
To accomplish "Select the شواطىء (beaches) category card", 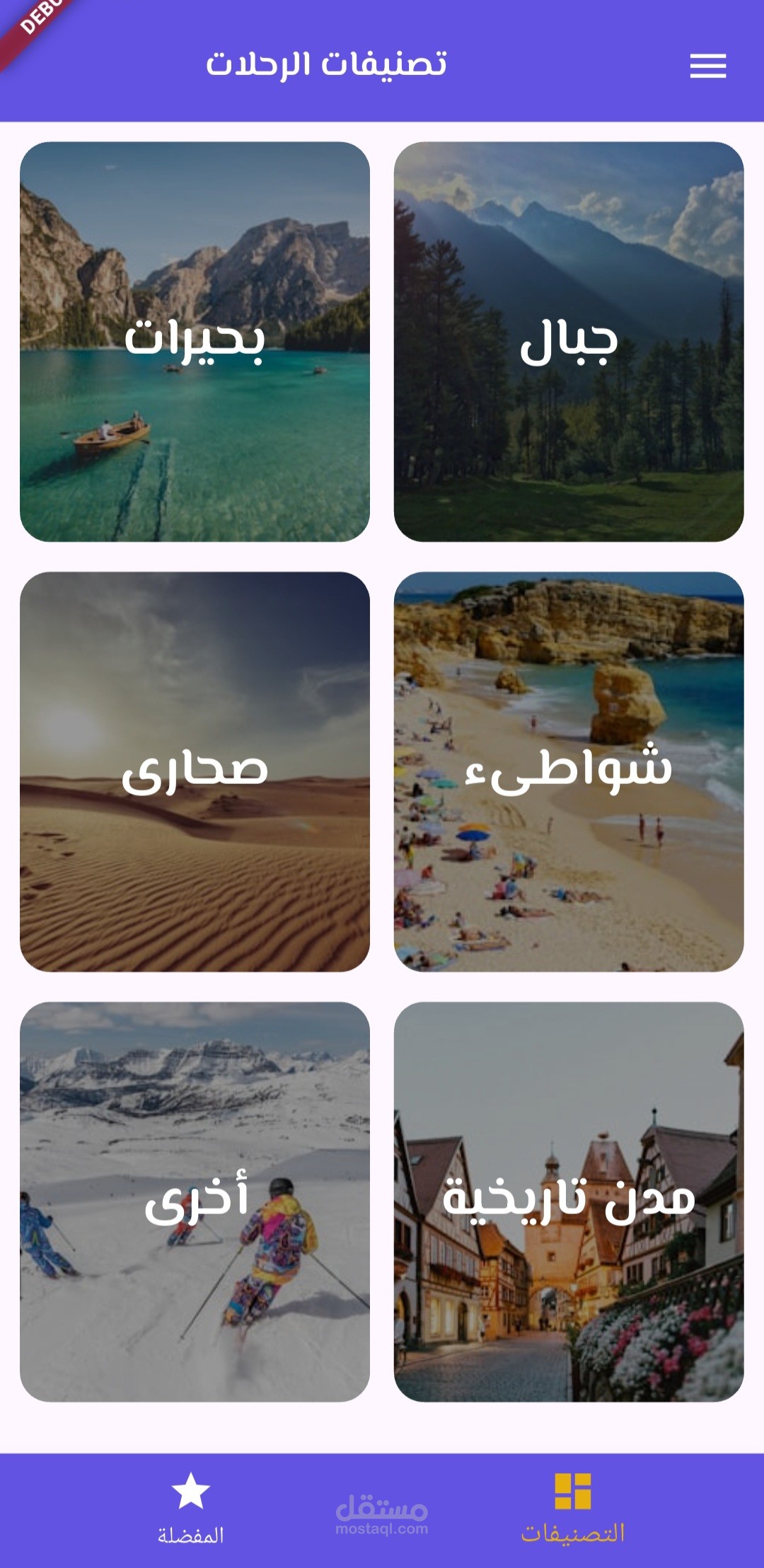I will pyautogui.click(x=568, y=771).
